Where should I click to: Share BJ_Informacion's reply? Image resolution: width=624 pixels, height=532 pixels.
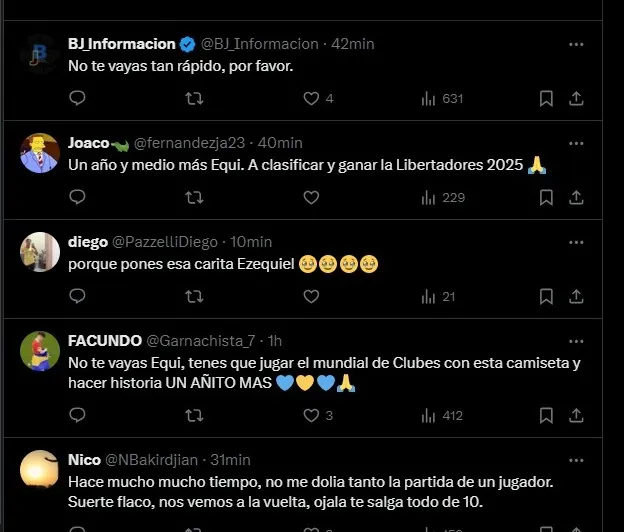click(x=576, y=98)
